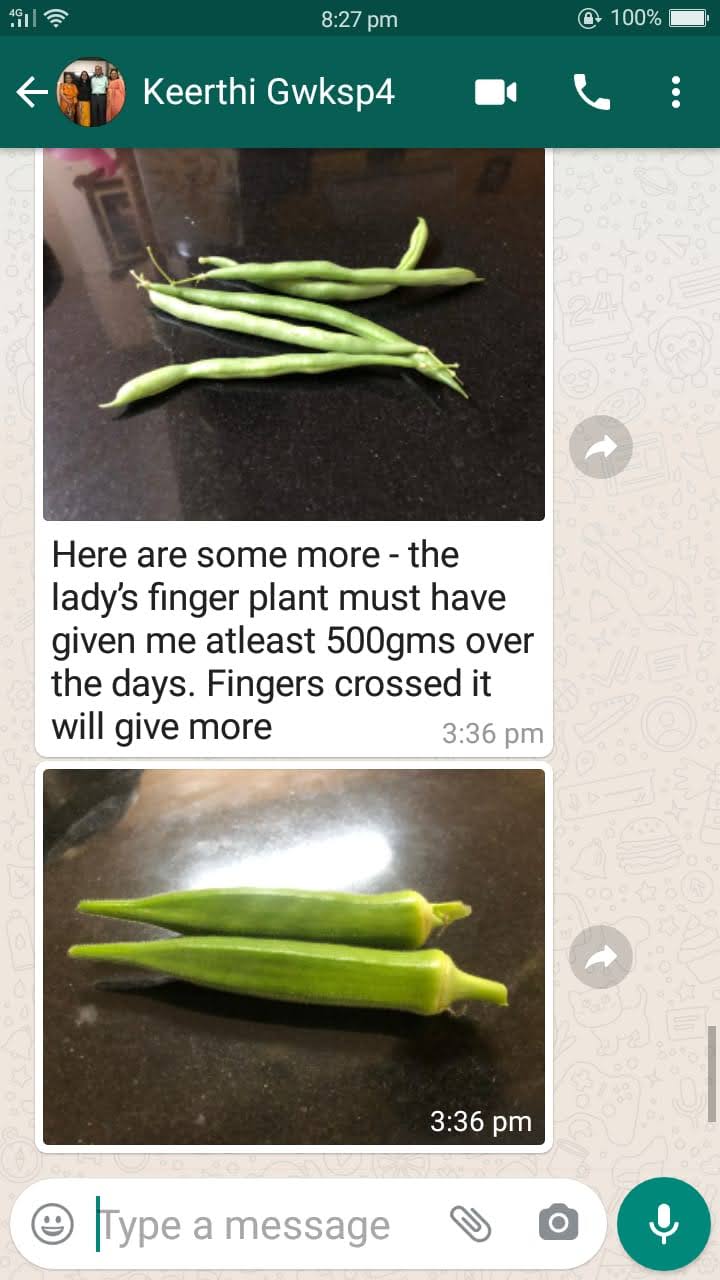Tap the voice message microphone
Image resolution: width=720 pixels, height=1280 pixels.
pyautogui.click(x=663, y=1223)
